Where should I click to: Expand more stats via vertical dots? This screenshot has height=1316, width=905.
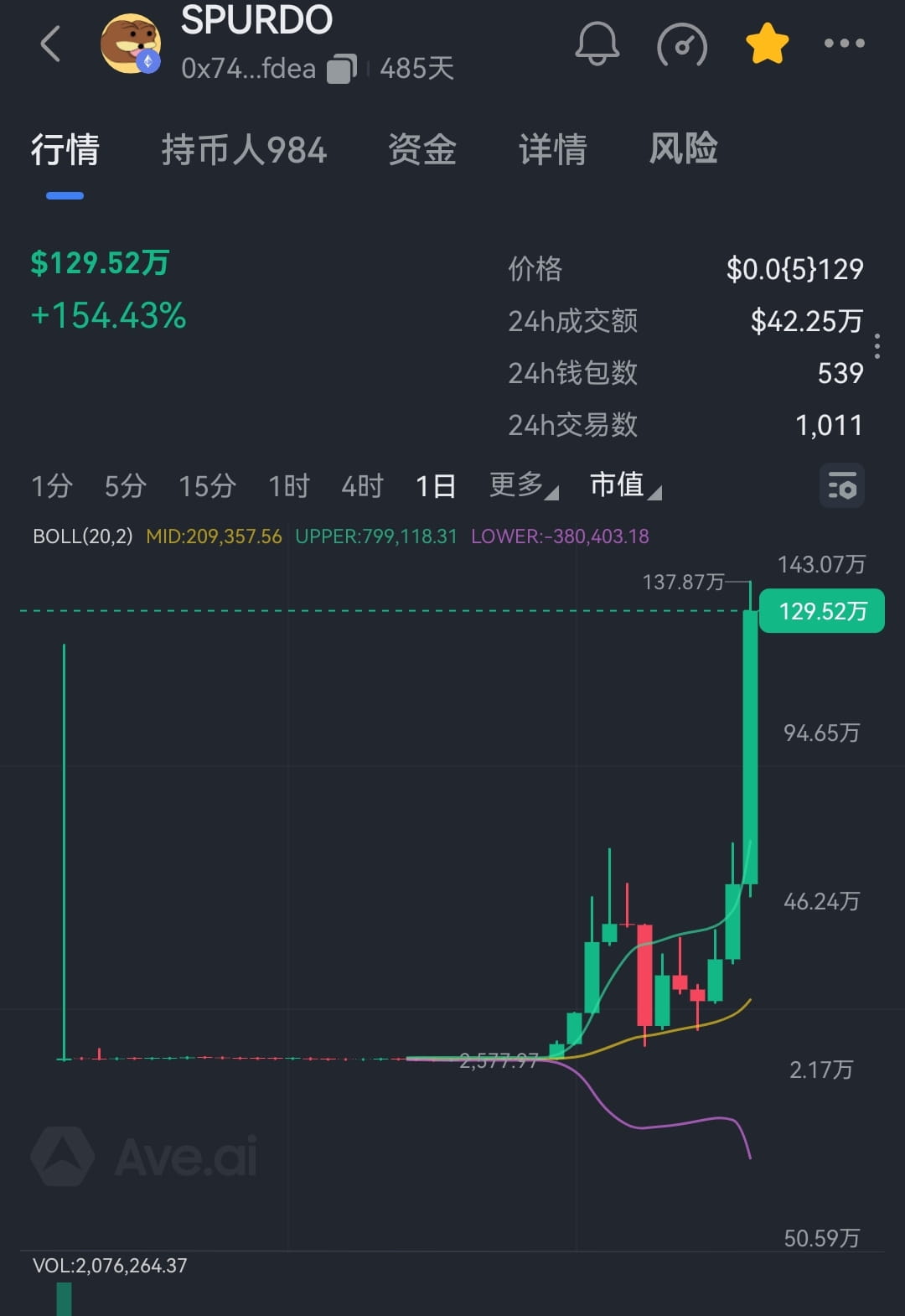point(877,346)
